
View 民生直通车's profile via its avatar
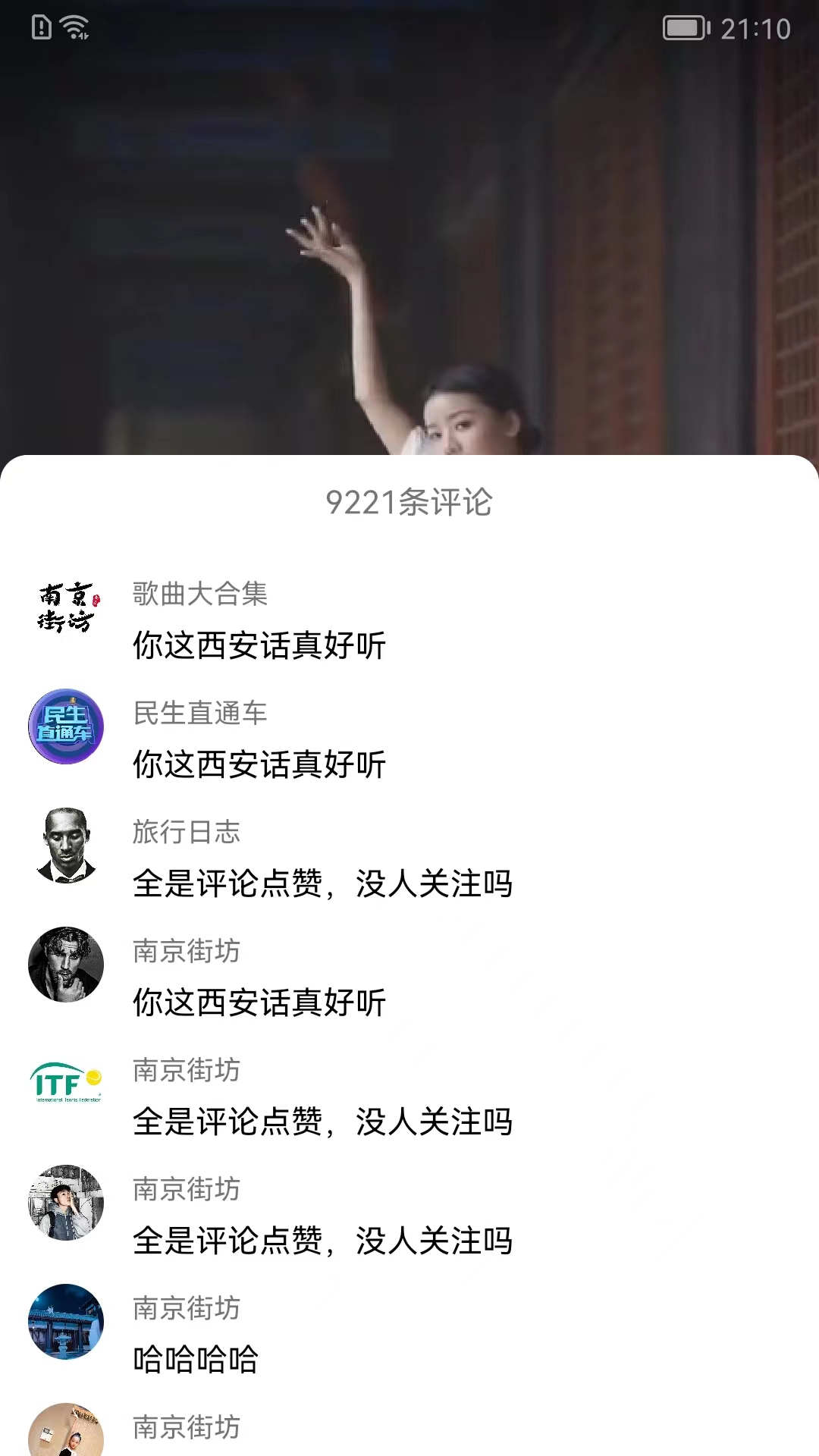click(66, 726)
